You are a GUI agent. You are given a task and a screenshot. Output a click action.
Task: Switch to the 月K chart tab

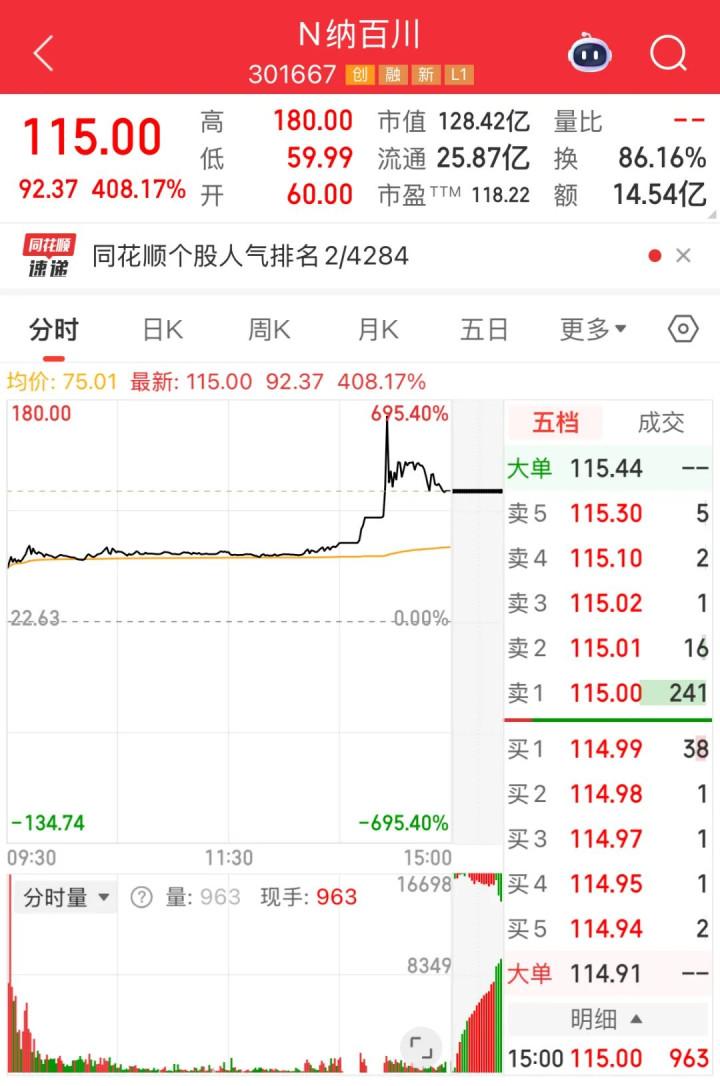click(378, 329)
